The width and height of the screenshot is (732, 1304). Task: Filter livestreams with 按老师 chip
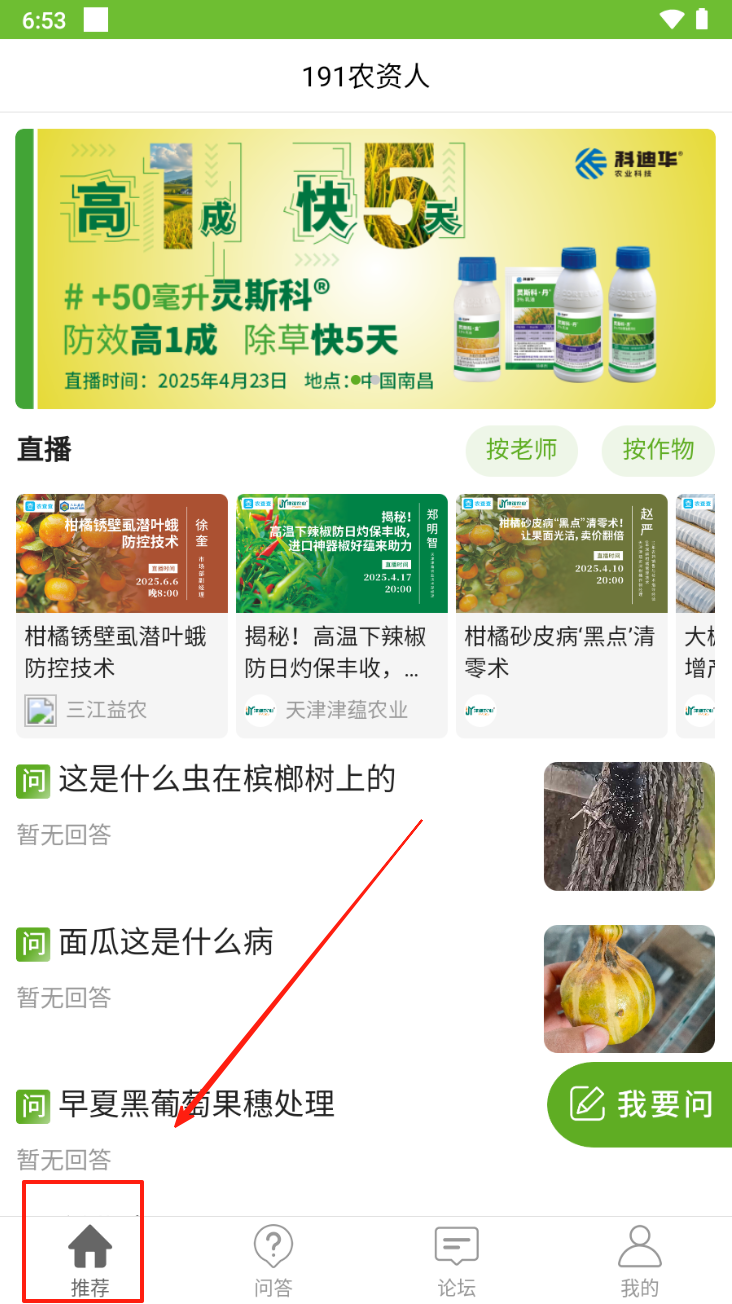(521, 450)
